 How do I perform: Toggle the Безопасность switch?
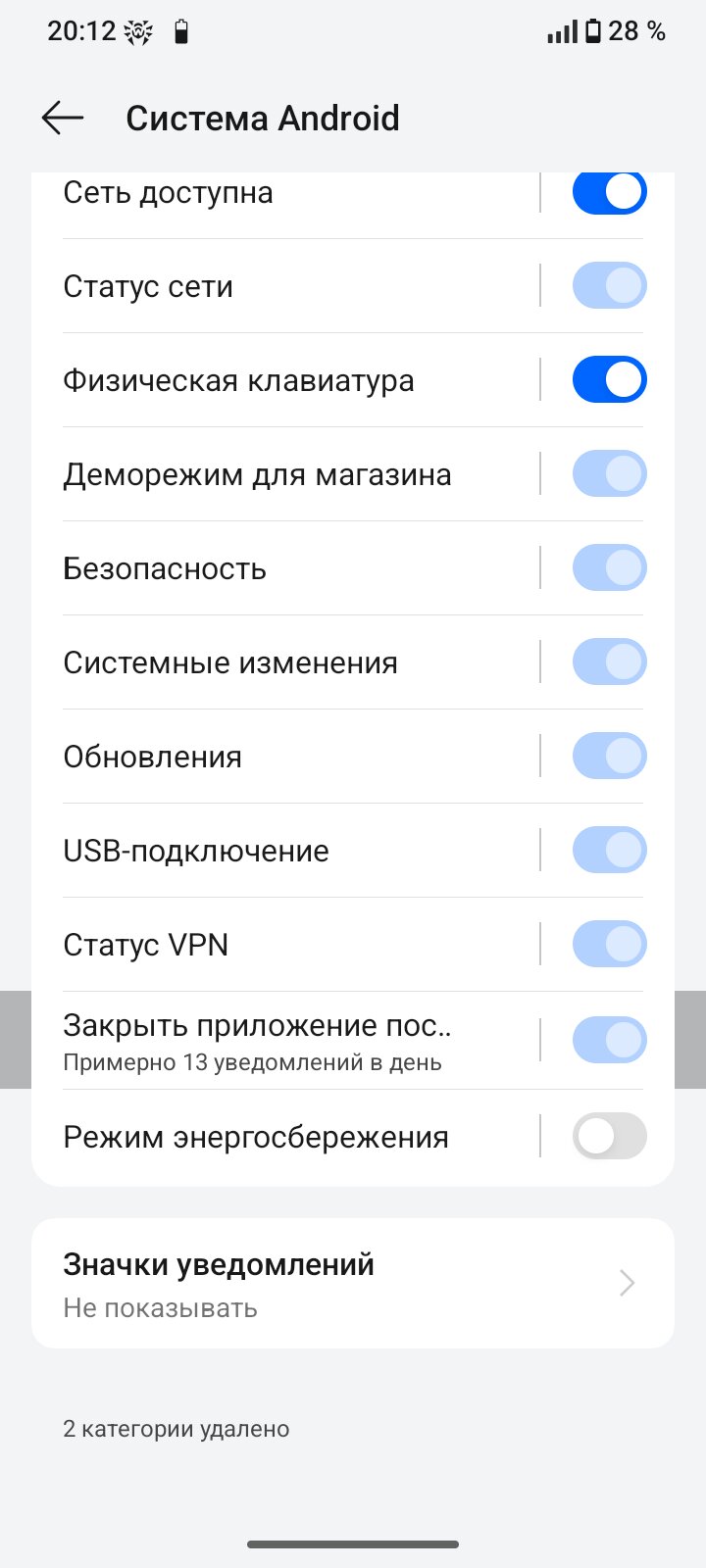point(609,568)
